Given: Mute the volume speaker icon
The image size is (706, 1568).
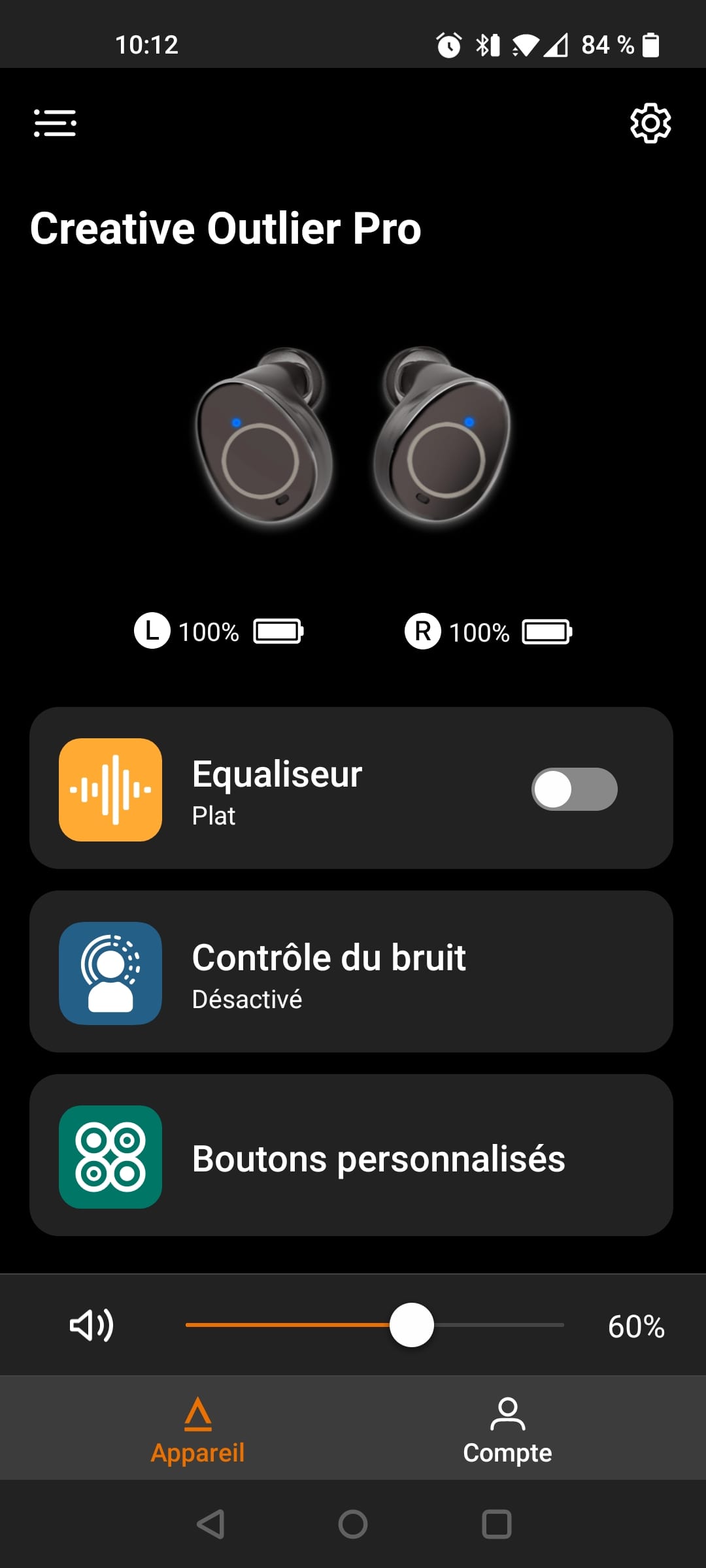Looking at the screenshot, I should (x=92, y=1326).
